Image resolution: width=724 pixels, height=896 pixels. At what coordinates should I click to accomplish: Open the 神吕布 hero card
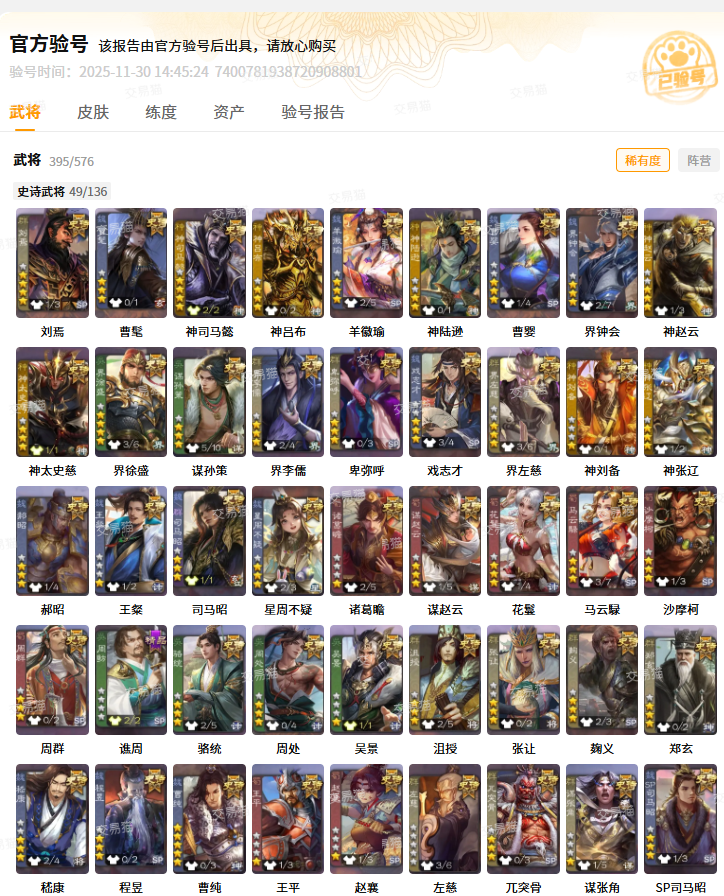pos(287,263)
